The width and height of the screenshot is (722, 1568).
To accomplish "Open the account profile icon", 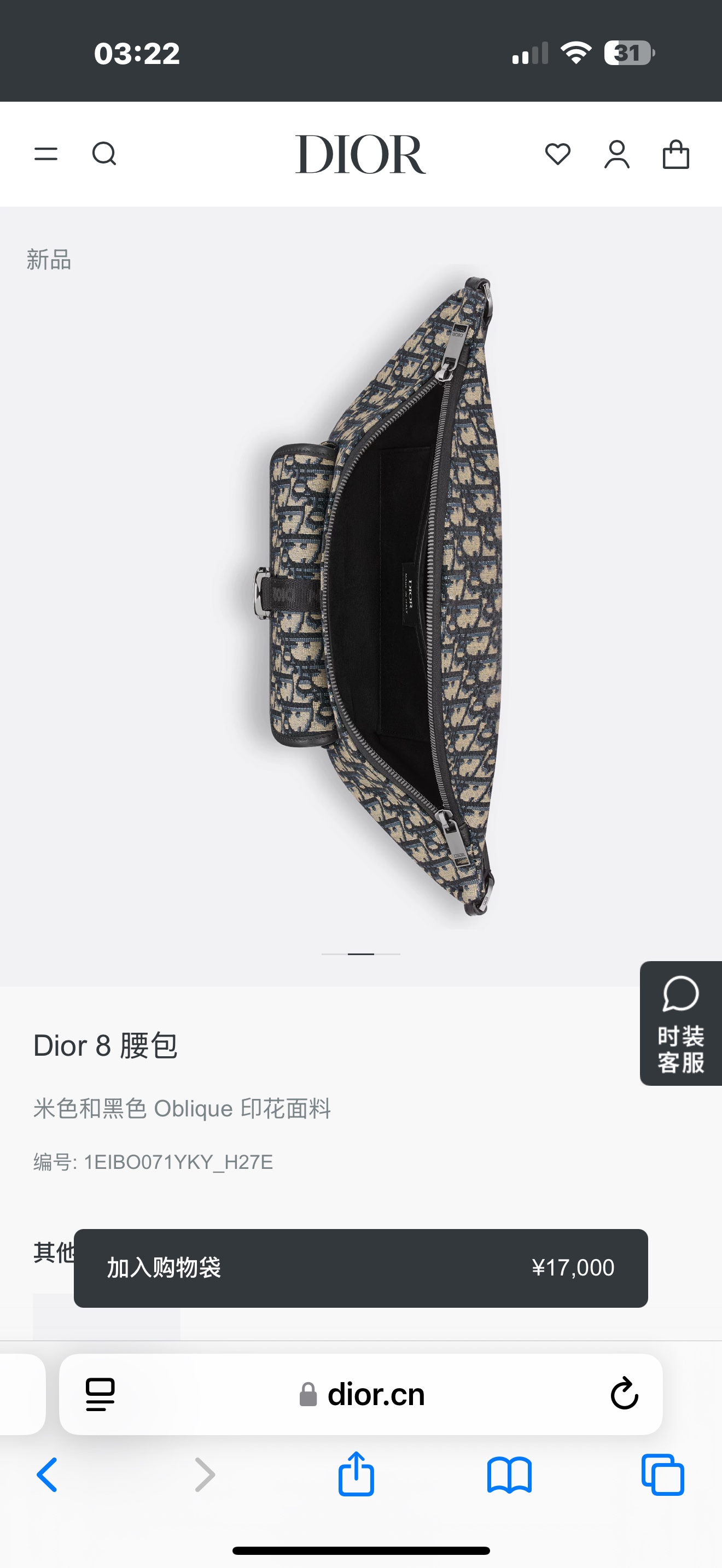I will tap(616, 154).
